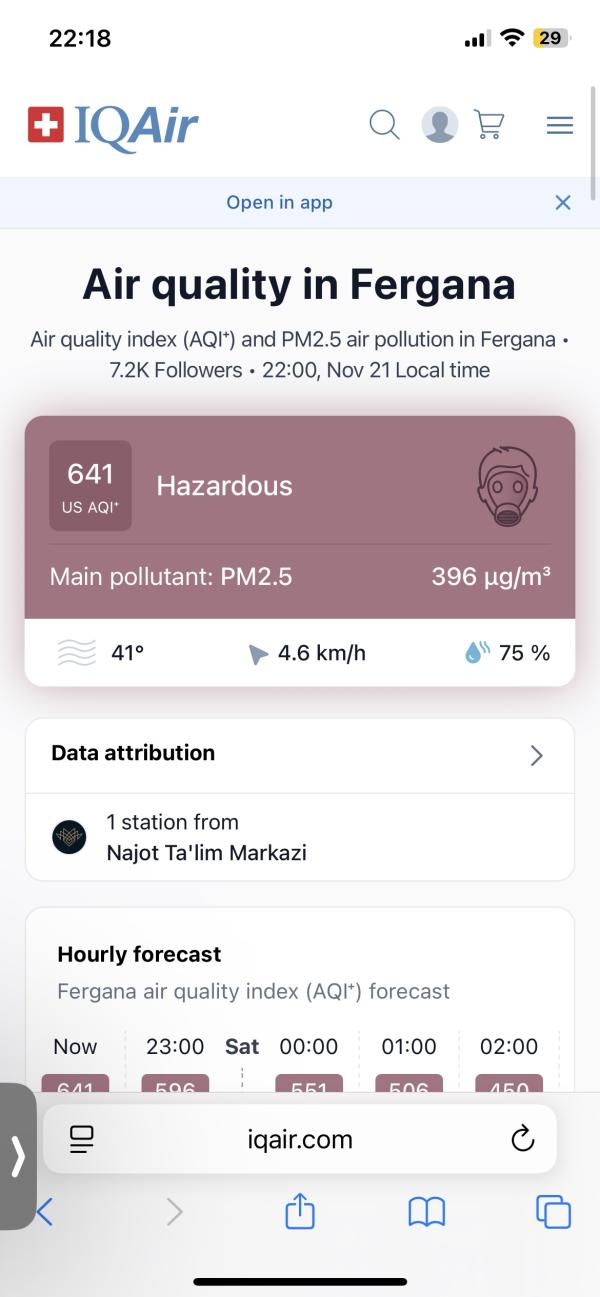Show all open tabs
Viewport: 600px width, 1297px height.
point(553,1212)
